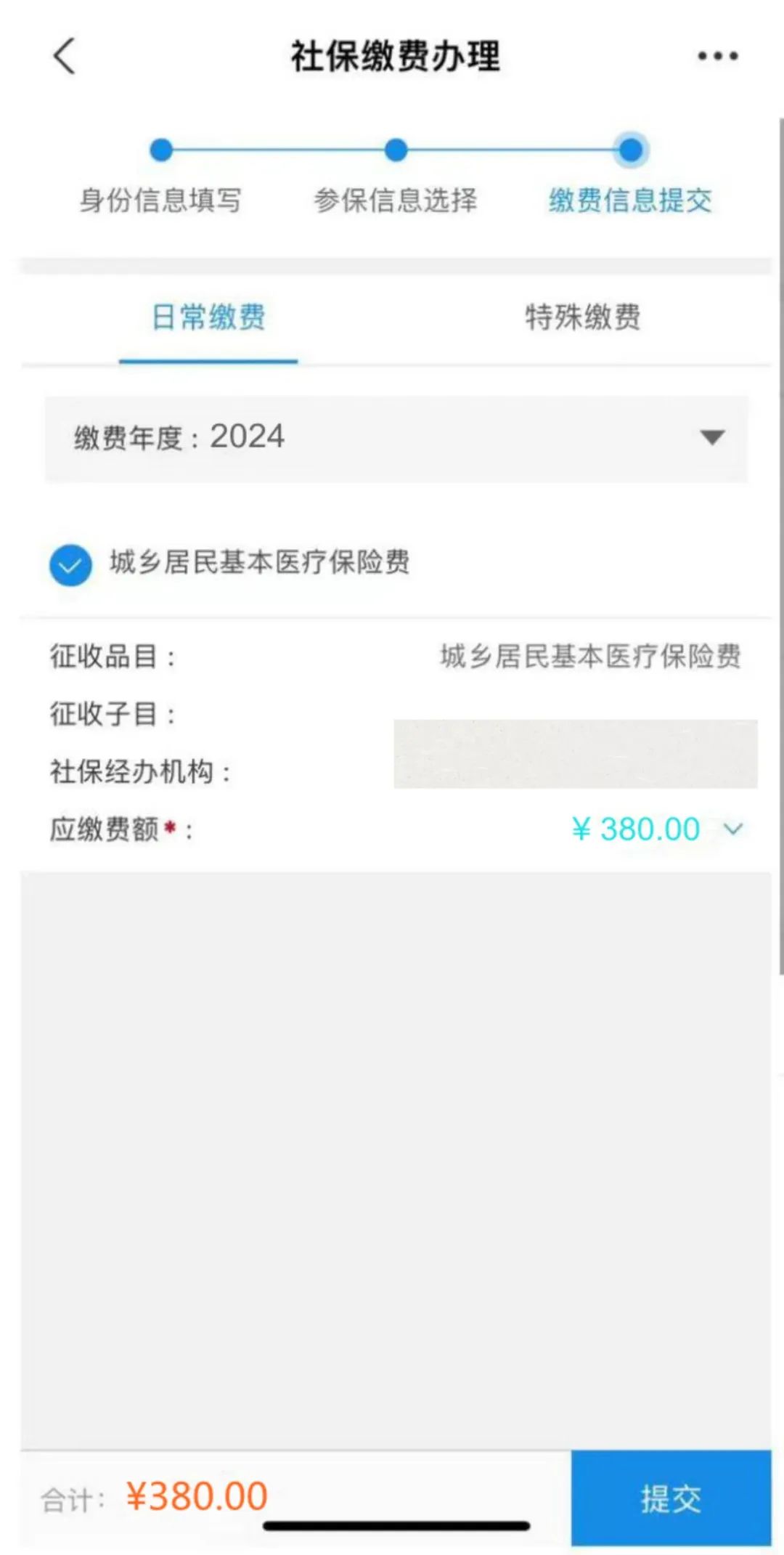Switch to the 特殊缴费 tab

tap(583, 317)
